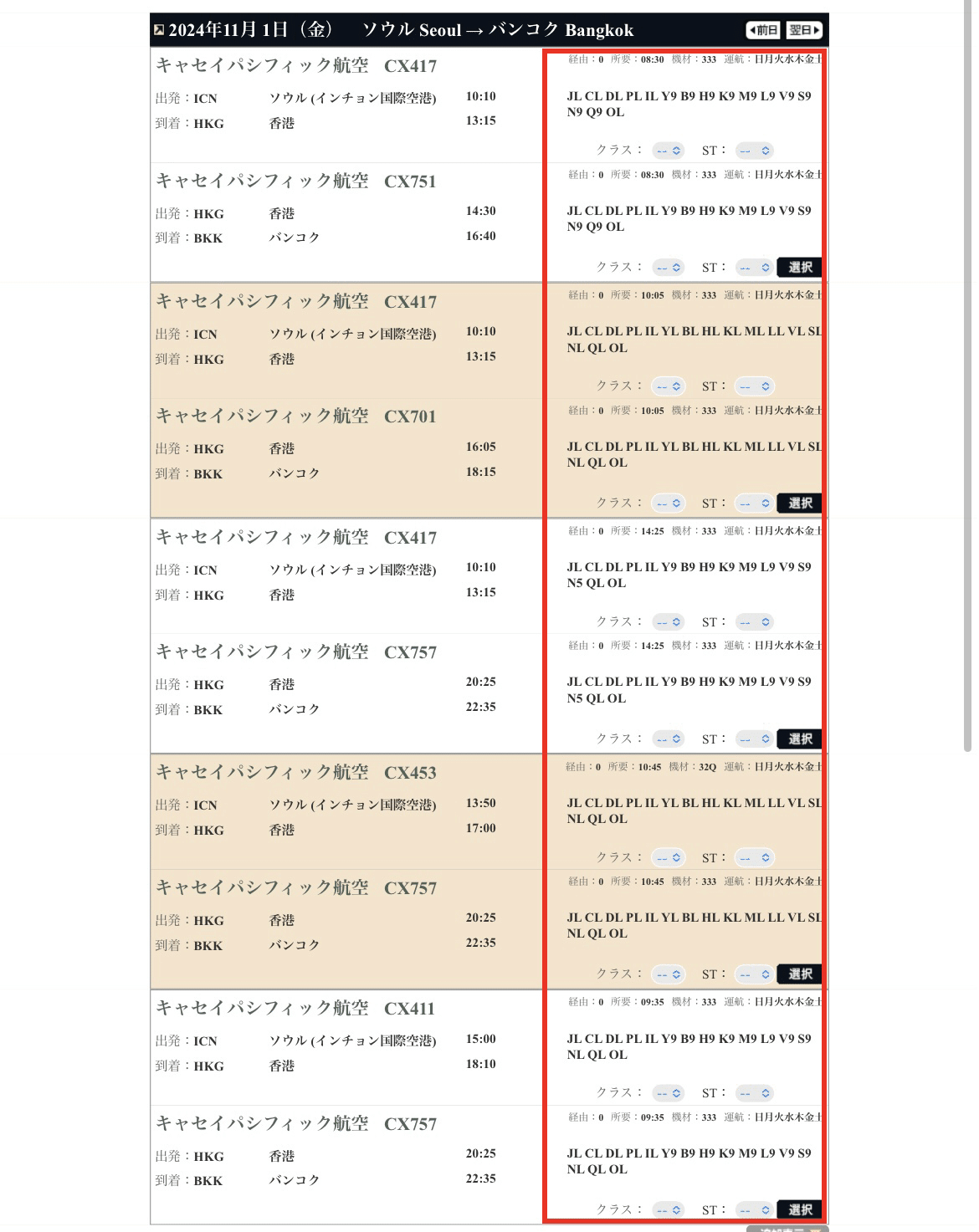Select CX453 / CX757 itinerary
This screenshot has height=1232, width=979.
tap(799, 974)
